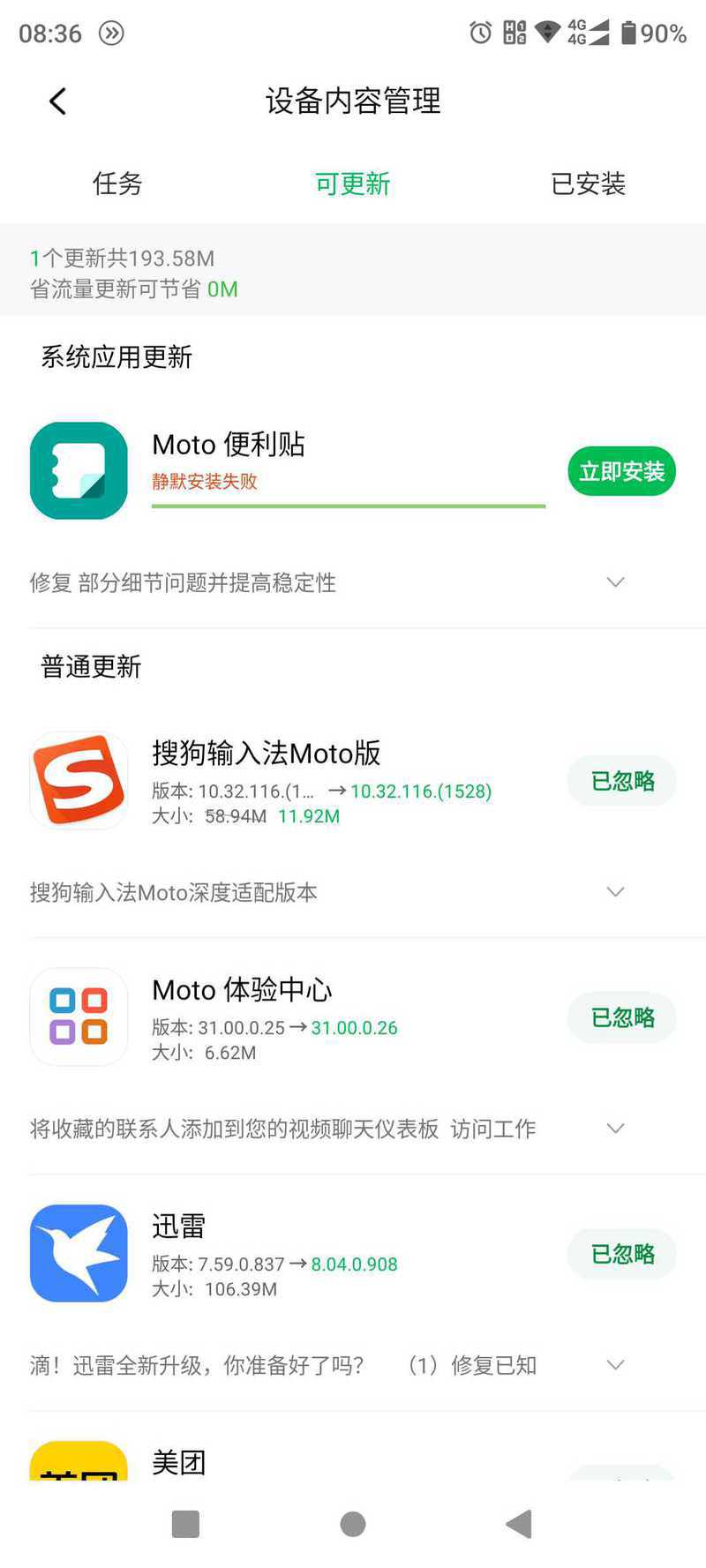Open recent apps from system navigation bar
The image size is (706, 1568).
point(185,1524)
